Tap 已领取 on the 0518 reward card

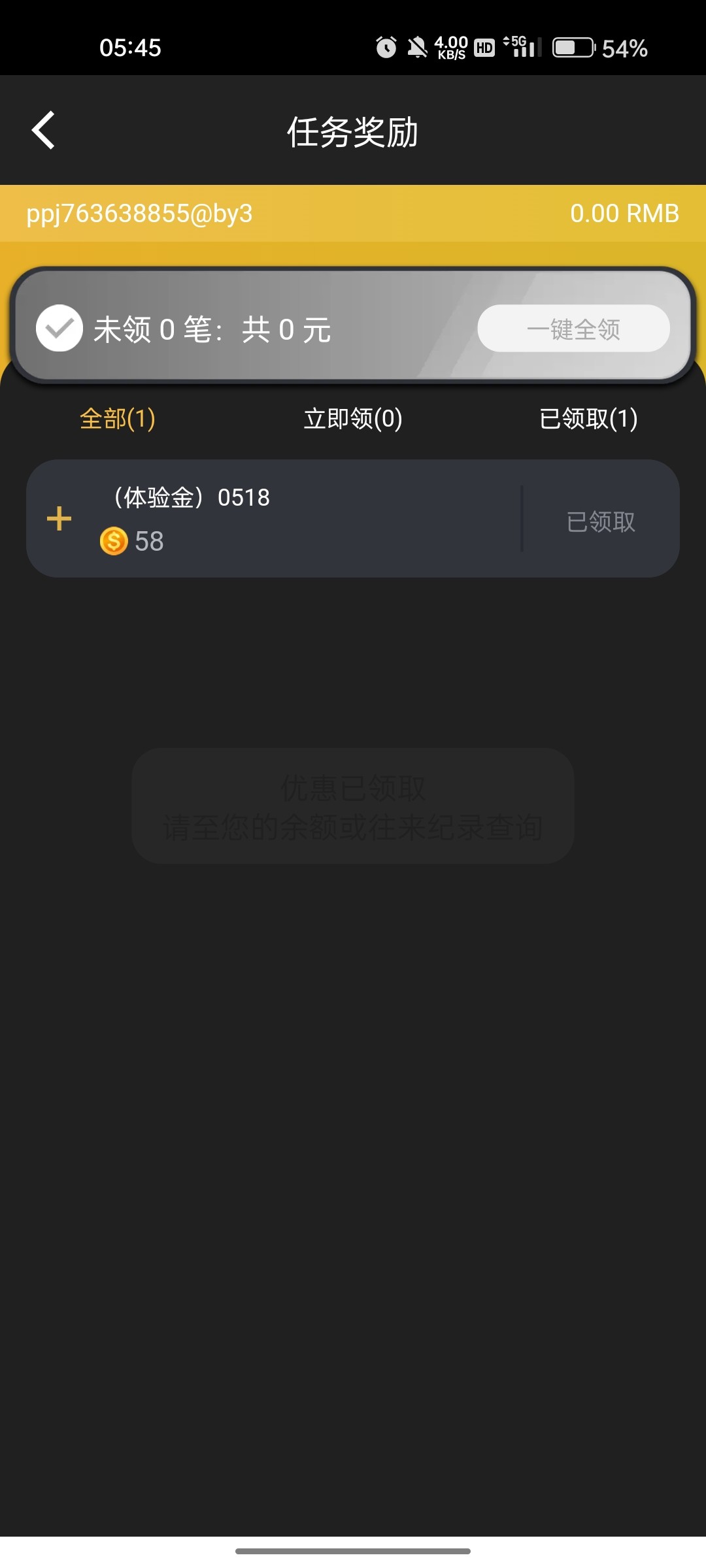click(601, 521)
